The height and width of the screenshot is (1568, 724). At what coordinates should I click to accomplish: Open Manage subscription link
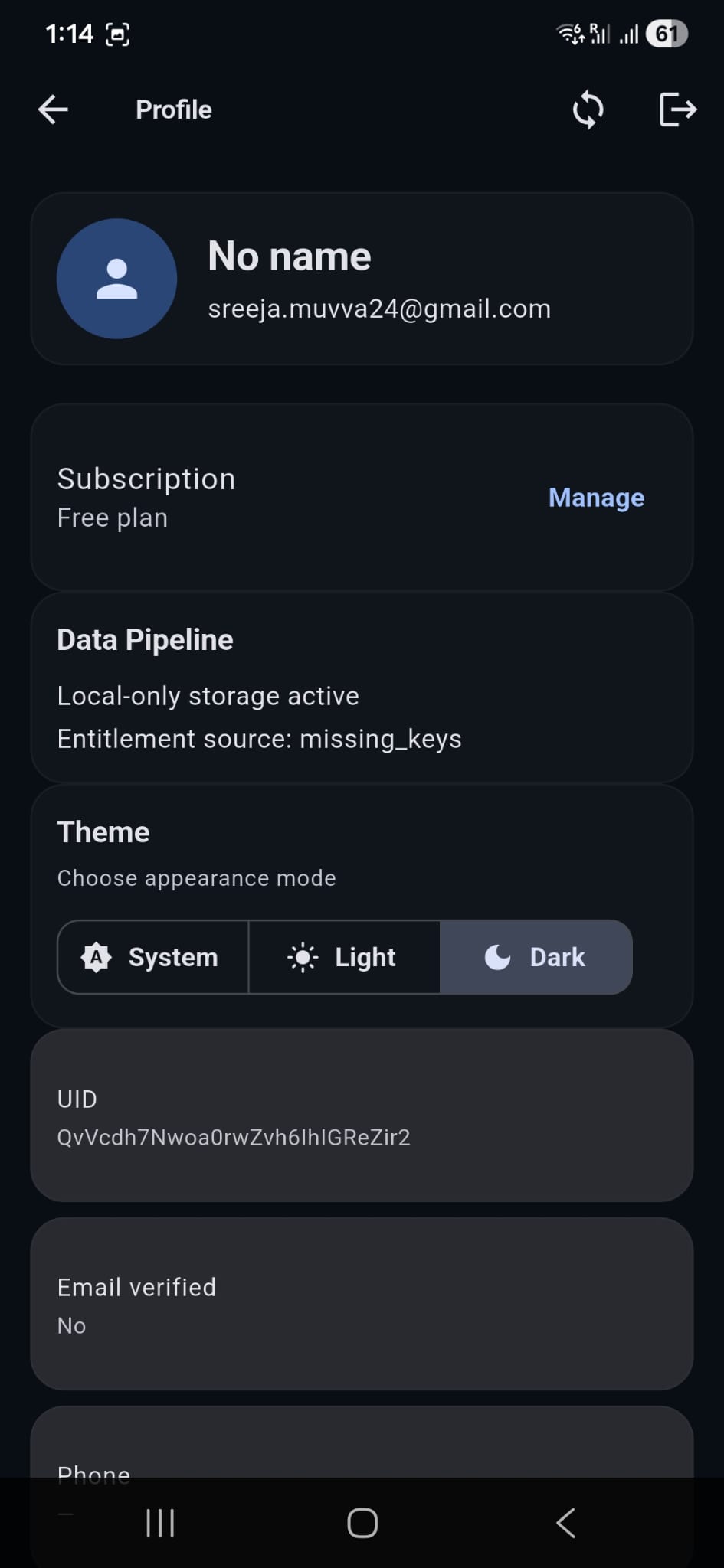(596, 498)
